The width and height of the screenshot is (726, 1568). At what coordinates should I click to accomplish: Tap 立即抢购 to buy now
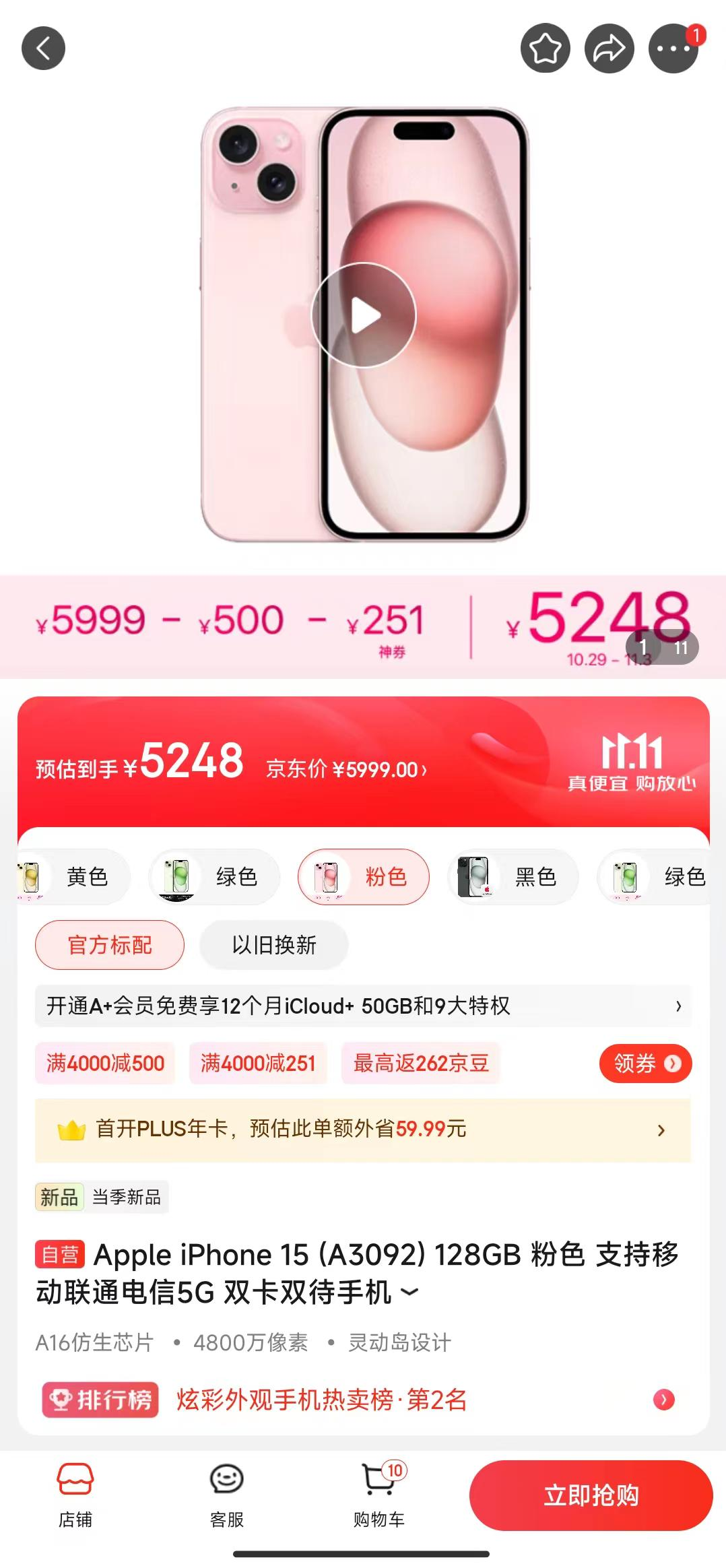591,1495
